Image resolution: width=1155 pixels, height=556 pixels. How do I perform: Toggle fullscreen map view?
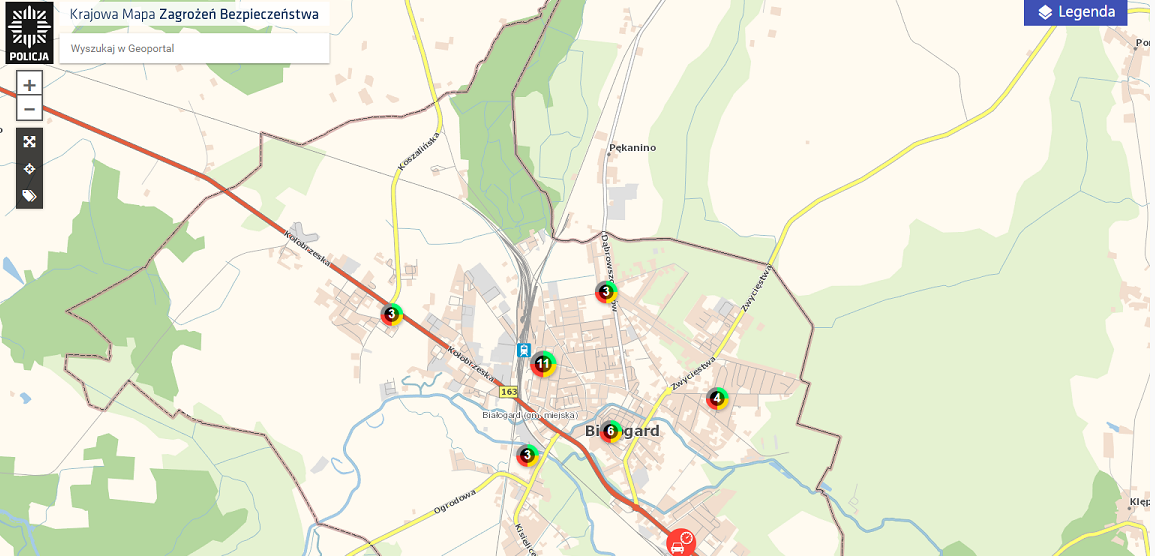coord(29,142)
